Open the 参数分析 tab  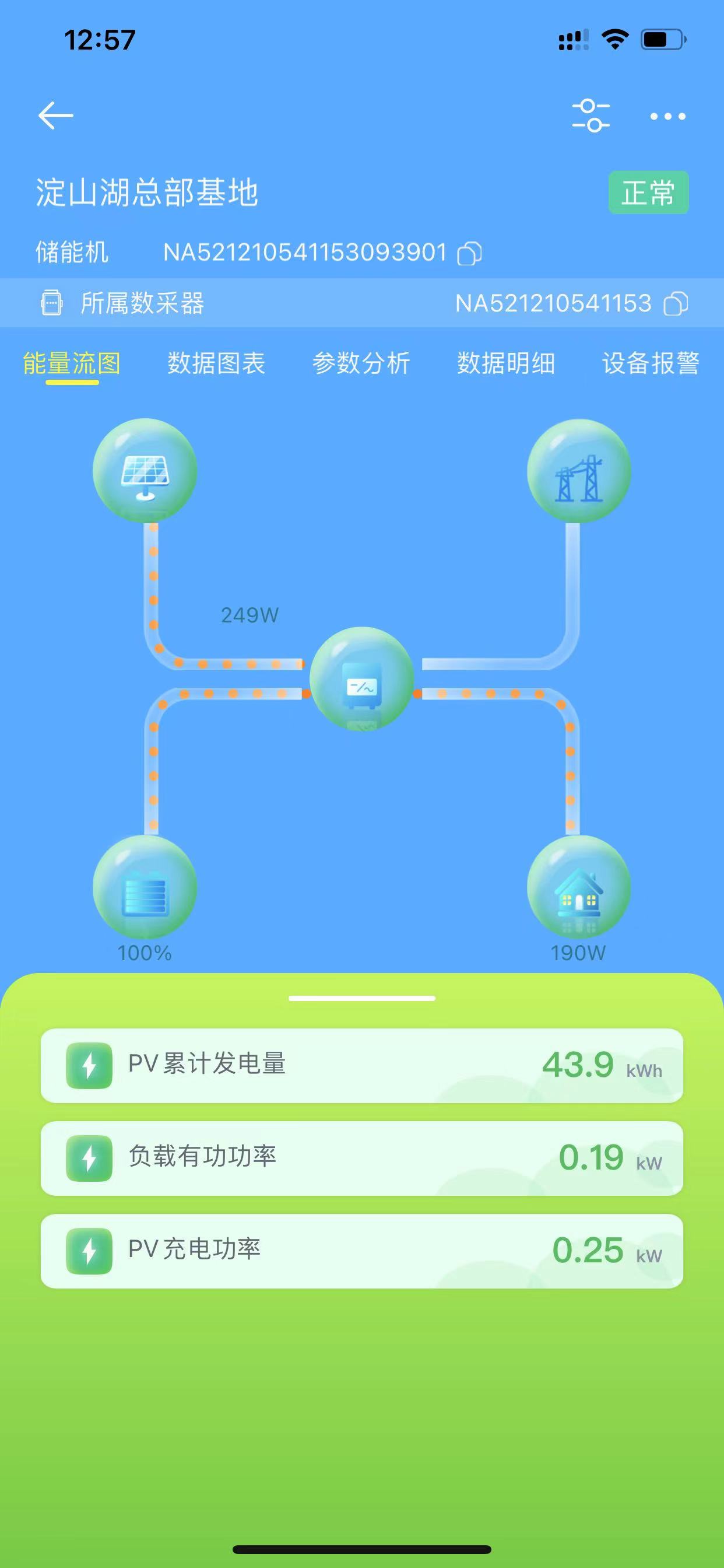tap(361, 363)
